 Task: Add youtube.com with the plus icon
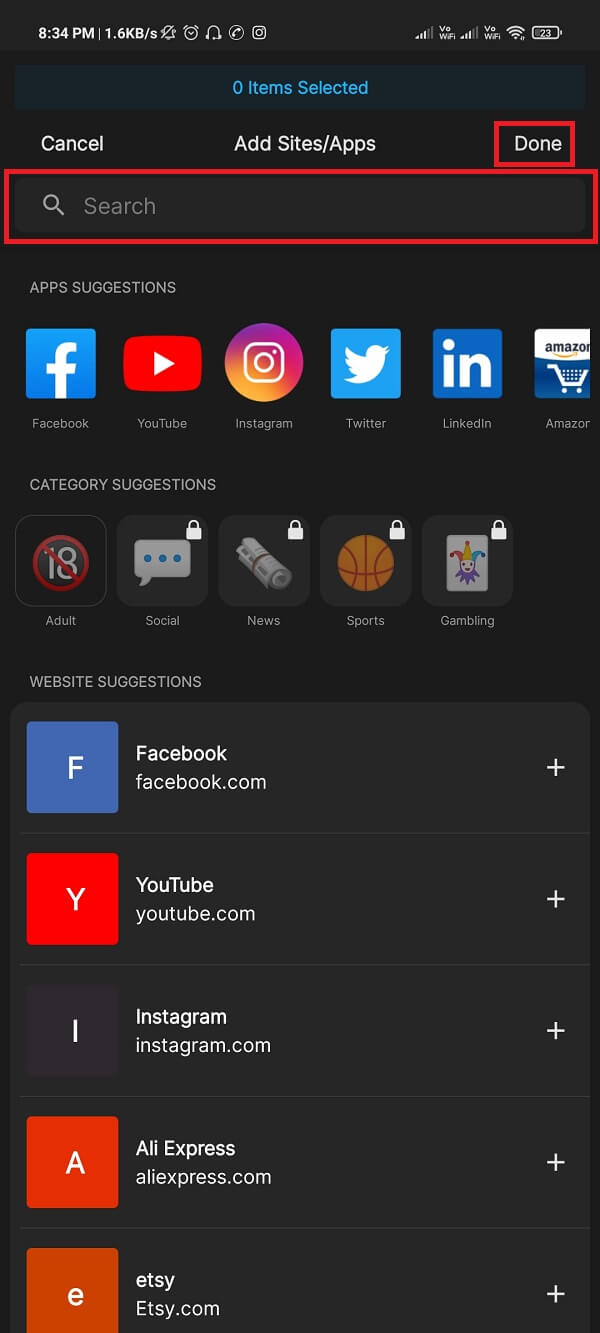point(556,899)
